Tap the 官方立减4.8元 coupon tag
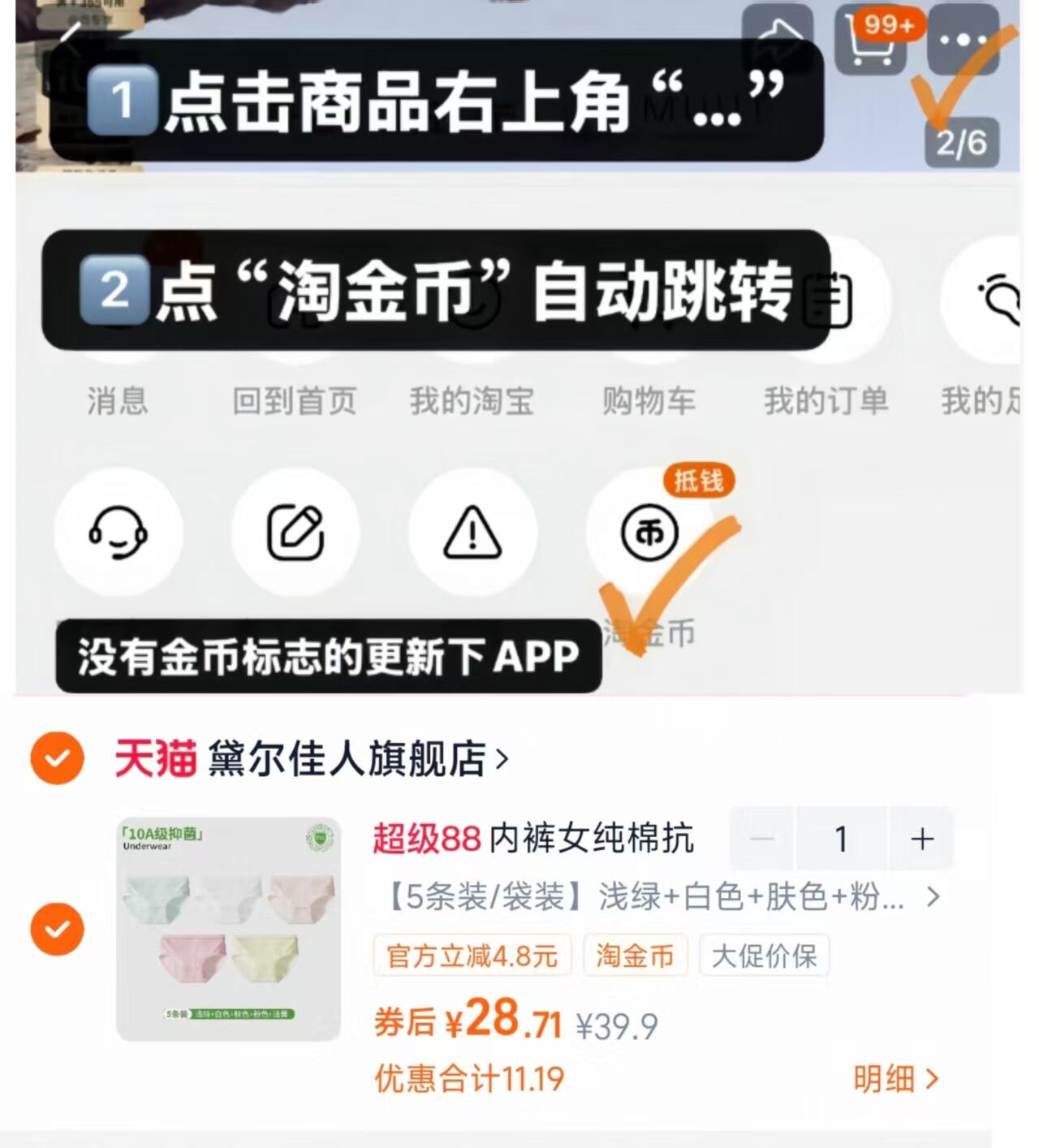Image resolution: width=1039 pixels, height=1148 pixels. click(x=473, y=956)
